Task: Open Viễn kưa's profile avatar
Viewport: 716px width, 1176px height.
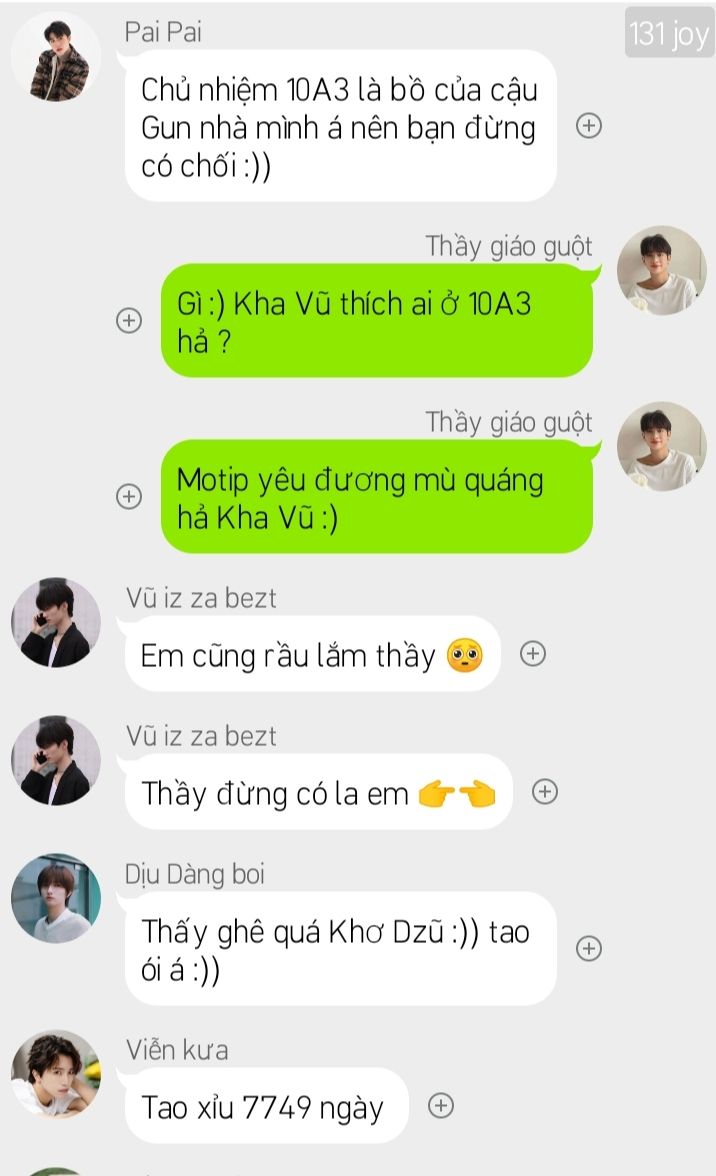Action: pyautogui.click(x=56, y=1073)
